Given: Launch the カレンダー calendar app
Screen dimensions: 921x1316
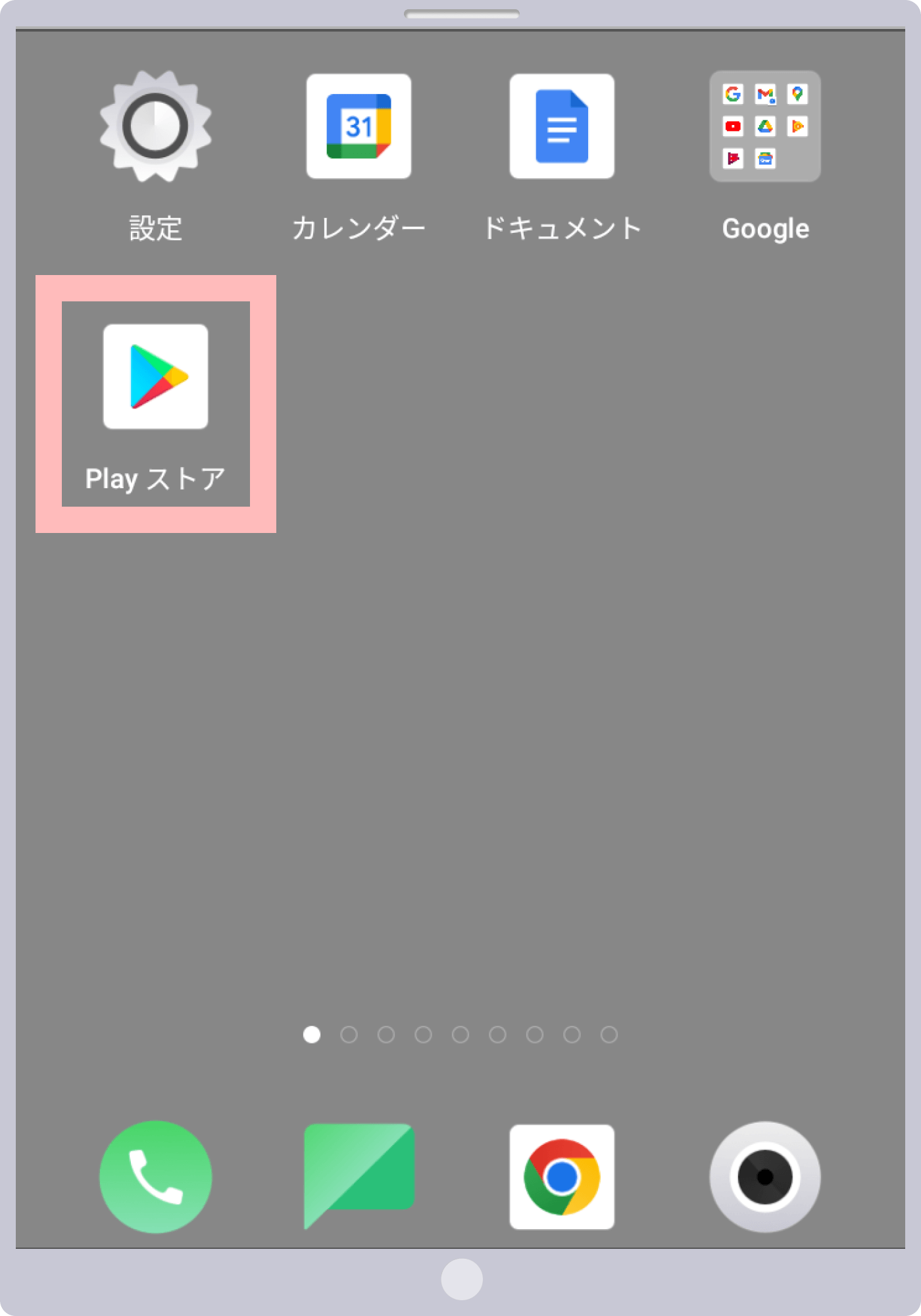Looking at the screenshot, I should point(359,126).
